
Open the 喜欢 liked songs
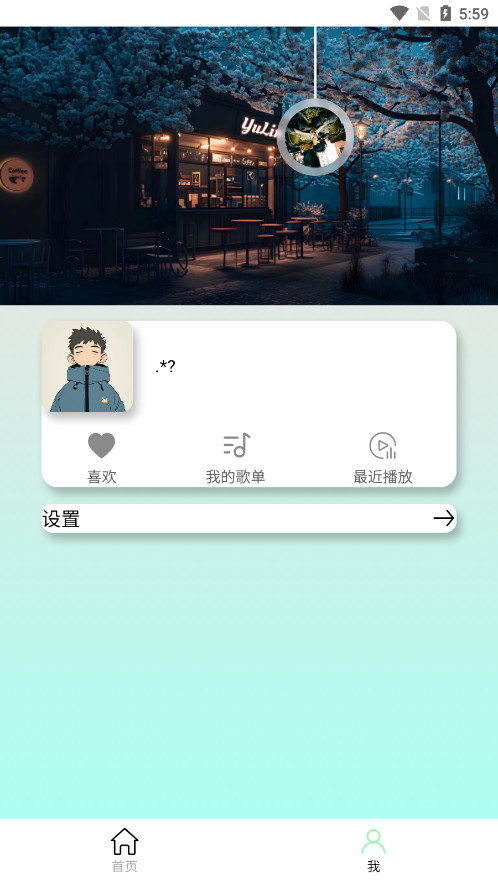click(x=102, y=458)
